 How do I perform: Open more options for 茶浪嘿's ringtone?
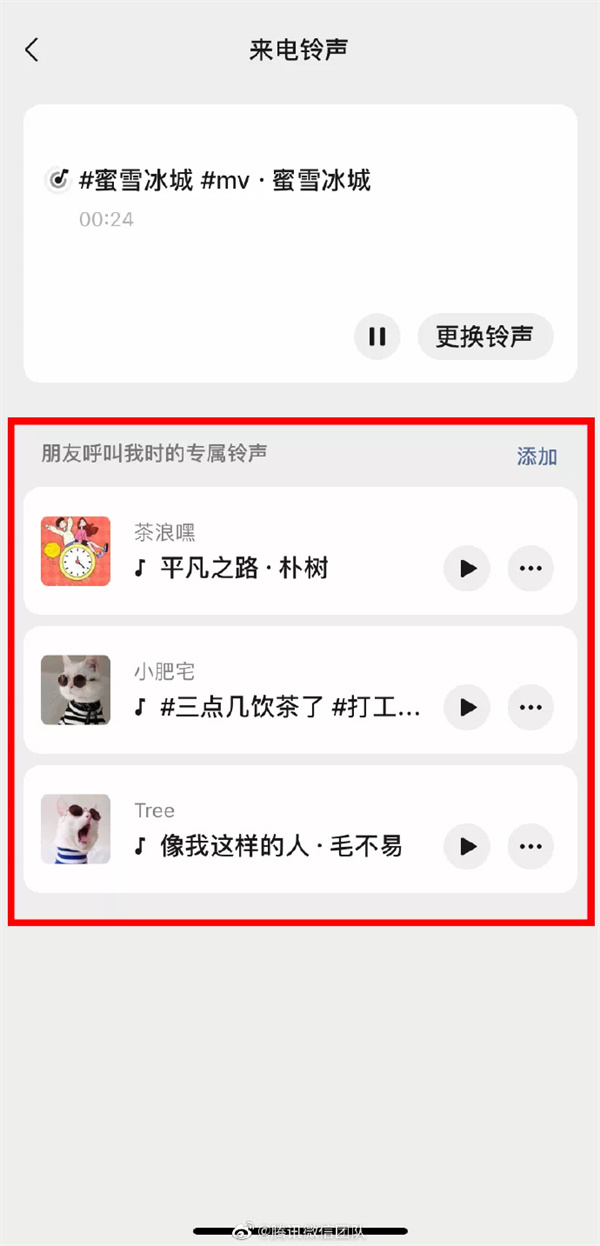coord(530,568)
